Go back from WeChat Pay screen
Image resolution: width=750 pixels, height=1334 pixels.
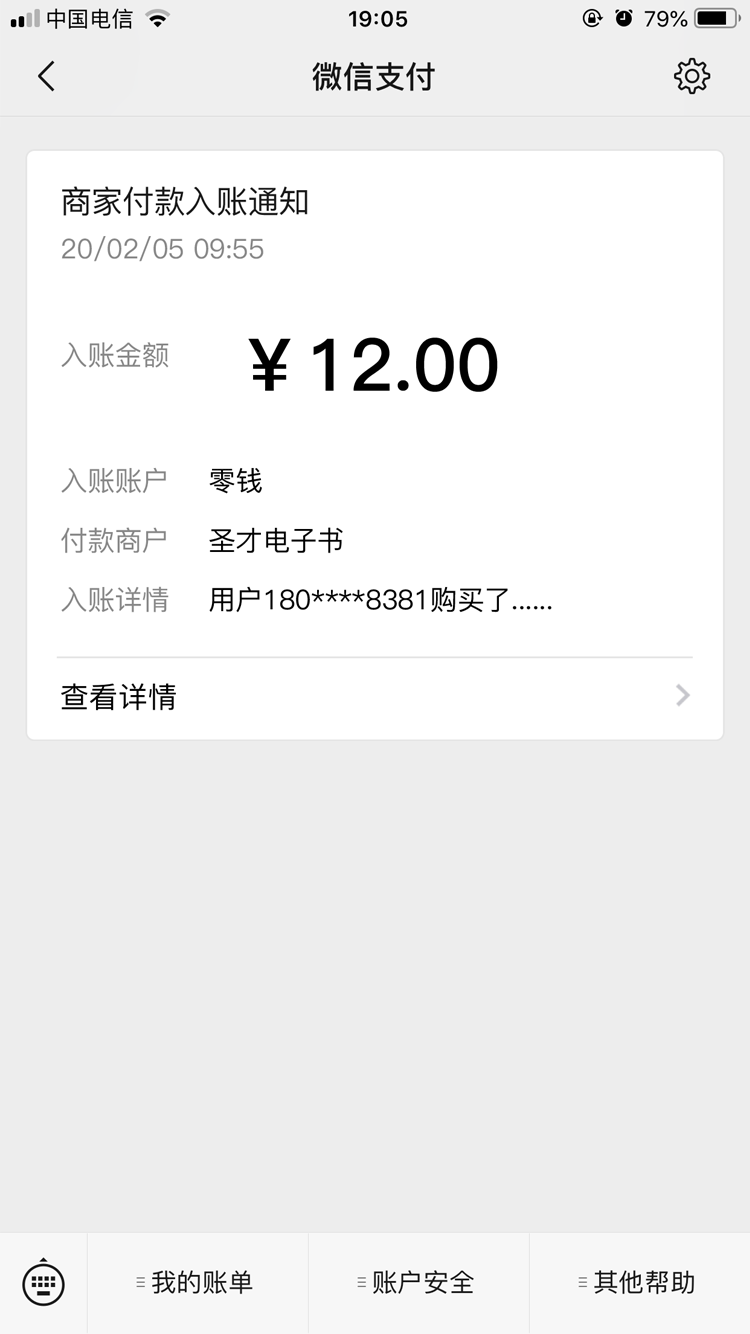(46, 77)
